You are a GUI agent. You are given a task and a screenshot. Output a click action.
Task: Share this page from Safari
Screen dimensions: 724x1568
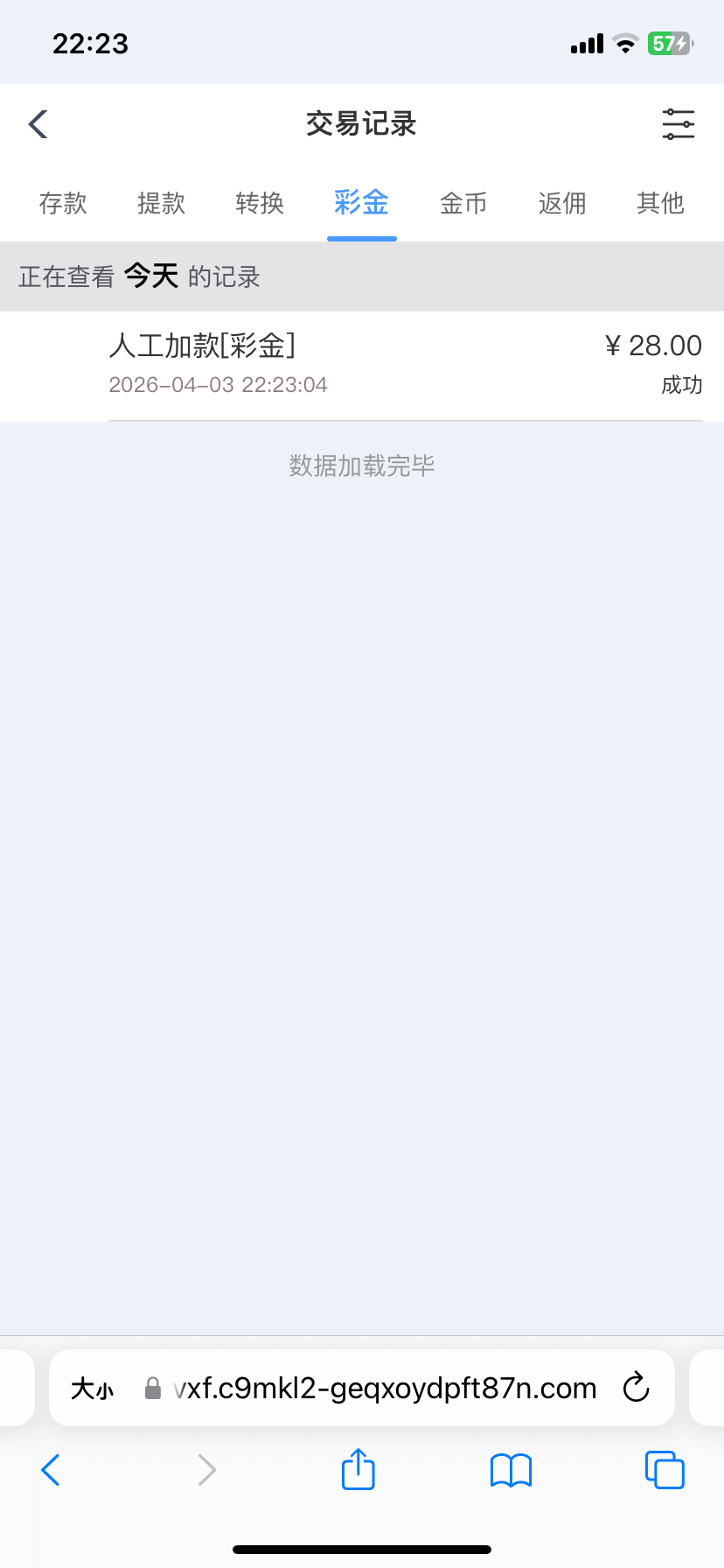[x=358, y=1469]
